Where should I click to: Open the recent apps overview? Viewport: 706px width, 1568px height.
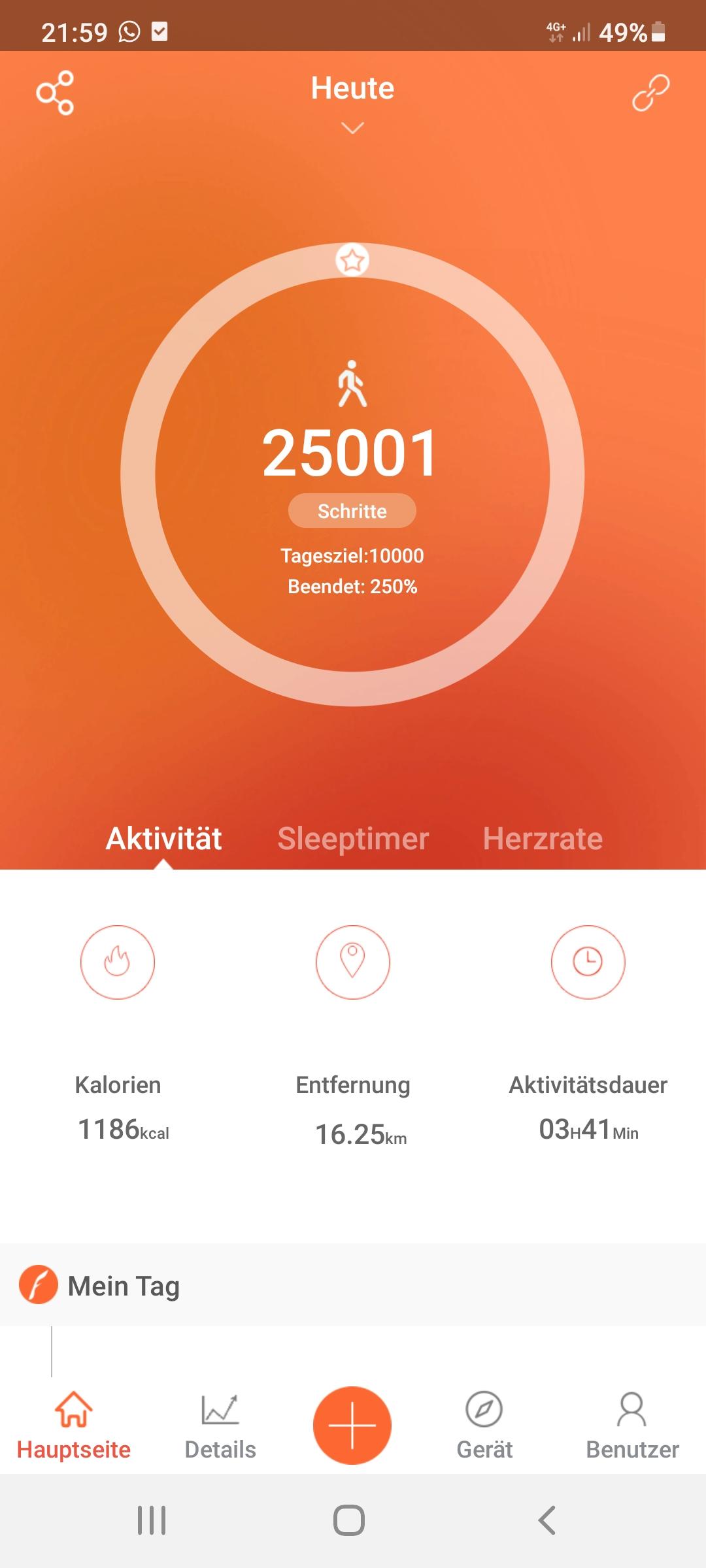152,1520
